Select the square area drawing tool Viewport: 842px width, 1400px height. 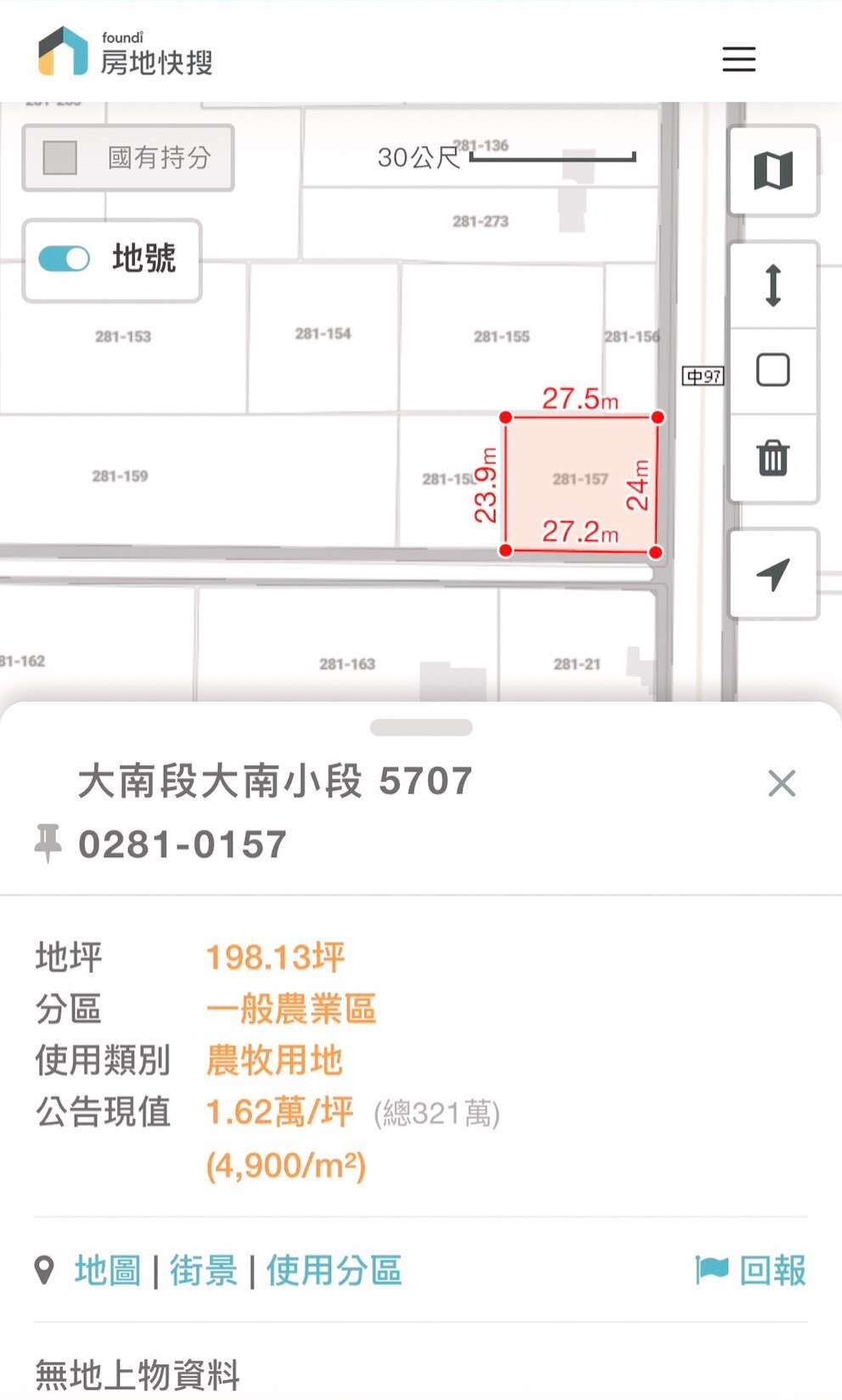click(772, 371)
